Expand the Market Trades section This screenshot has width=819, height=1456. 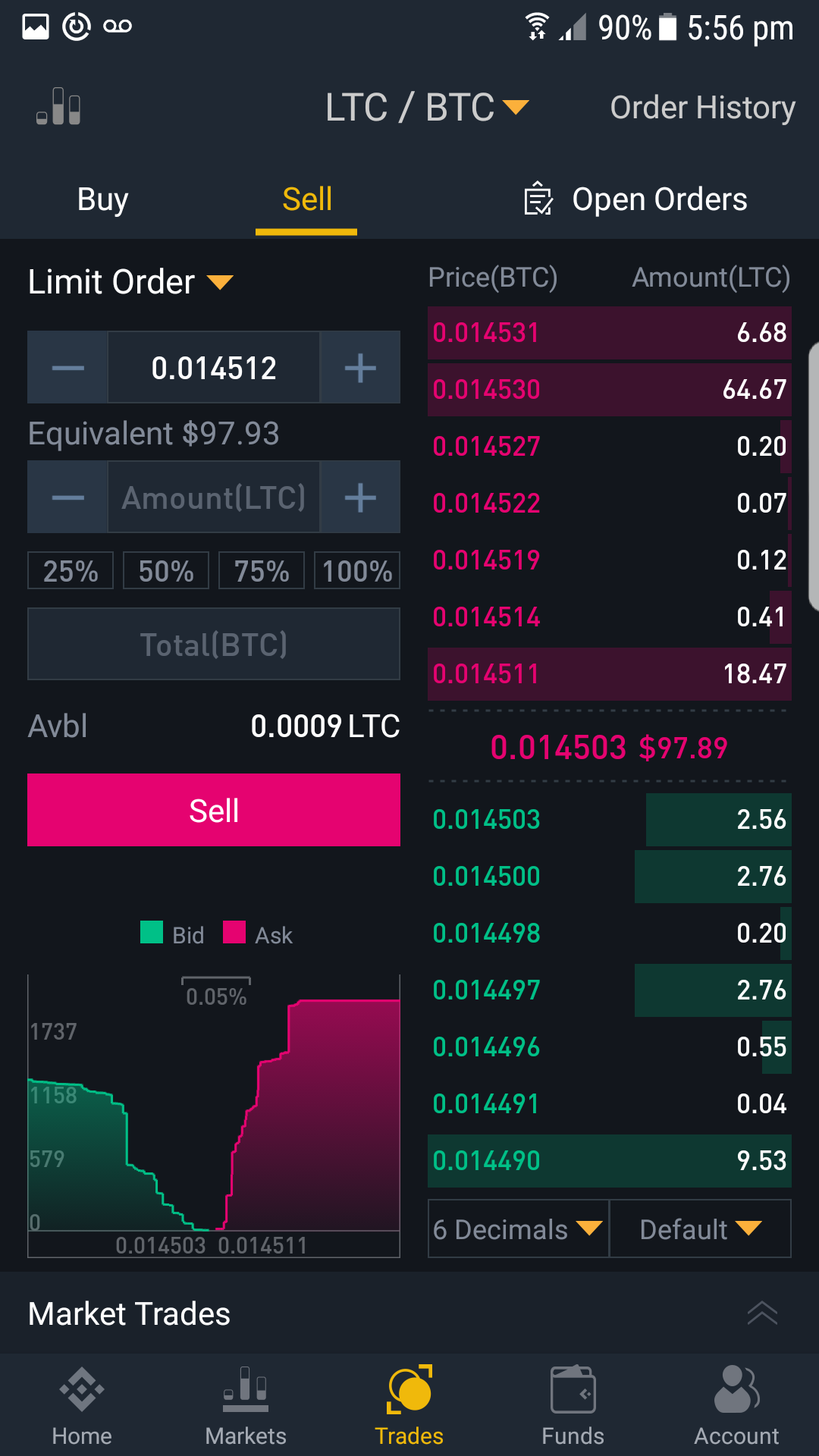click(x=762, y=1313)
